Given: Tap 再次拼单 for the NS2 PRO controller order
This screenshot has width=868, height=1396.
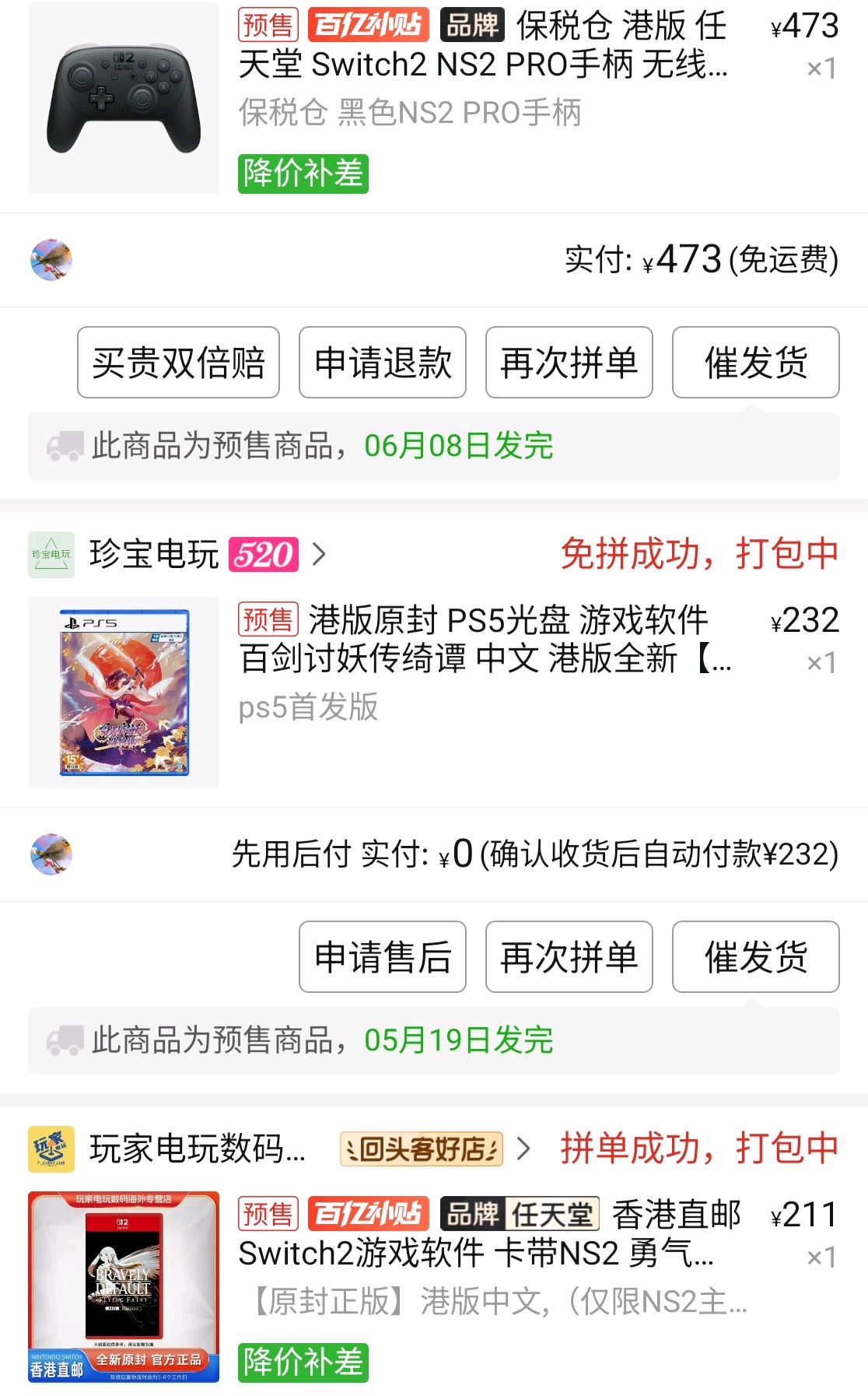Looking at the screenshot, I should click(569, 363).
